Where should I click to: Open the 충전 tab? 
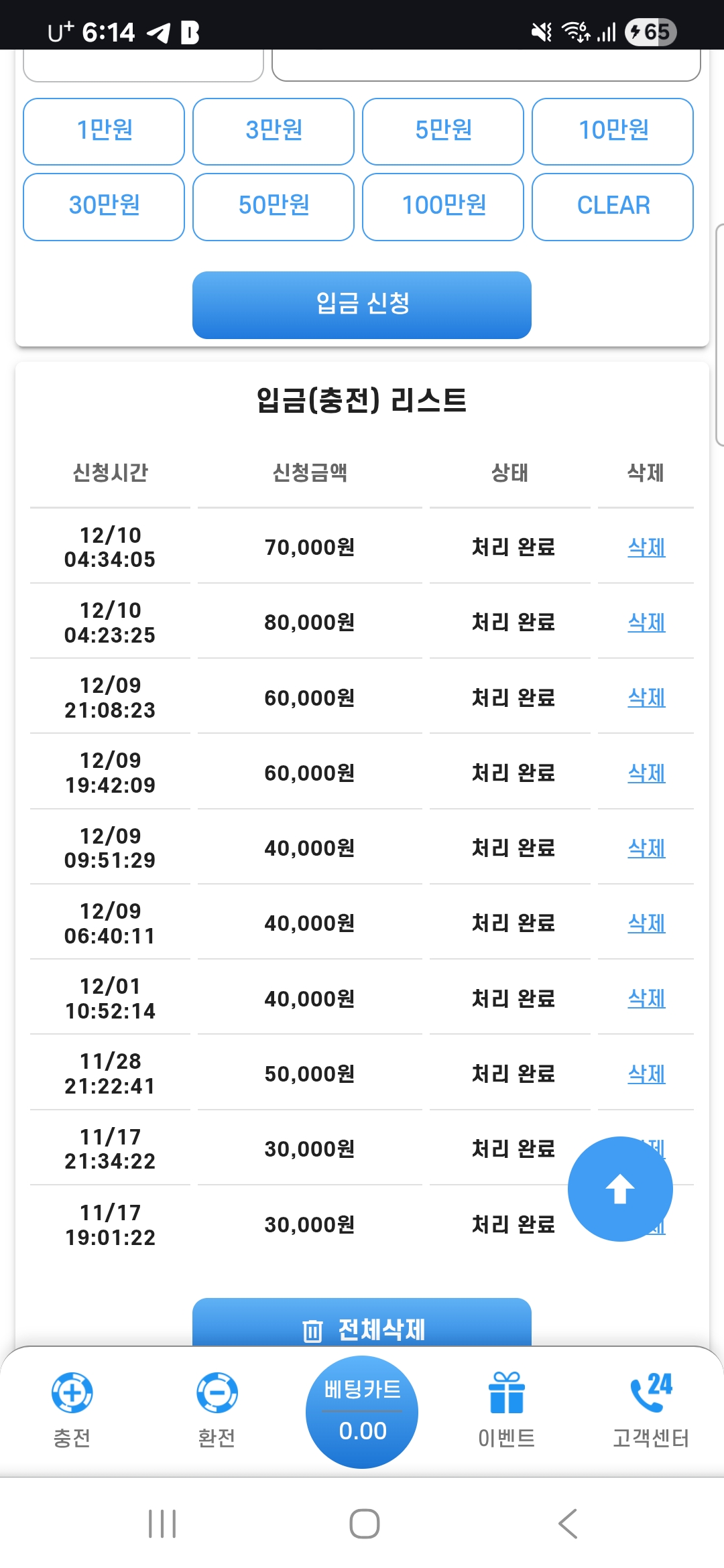(x=72, y=1409)
